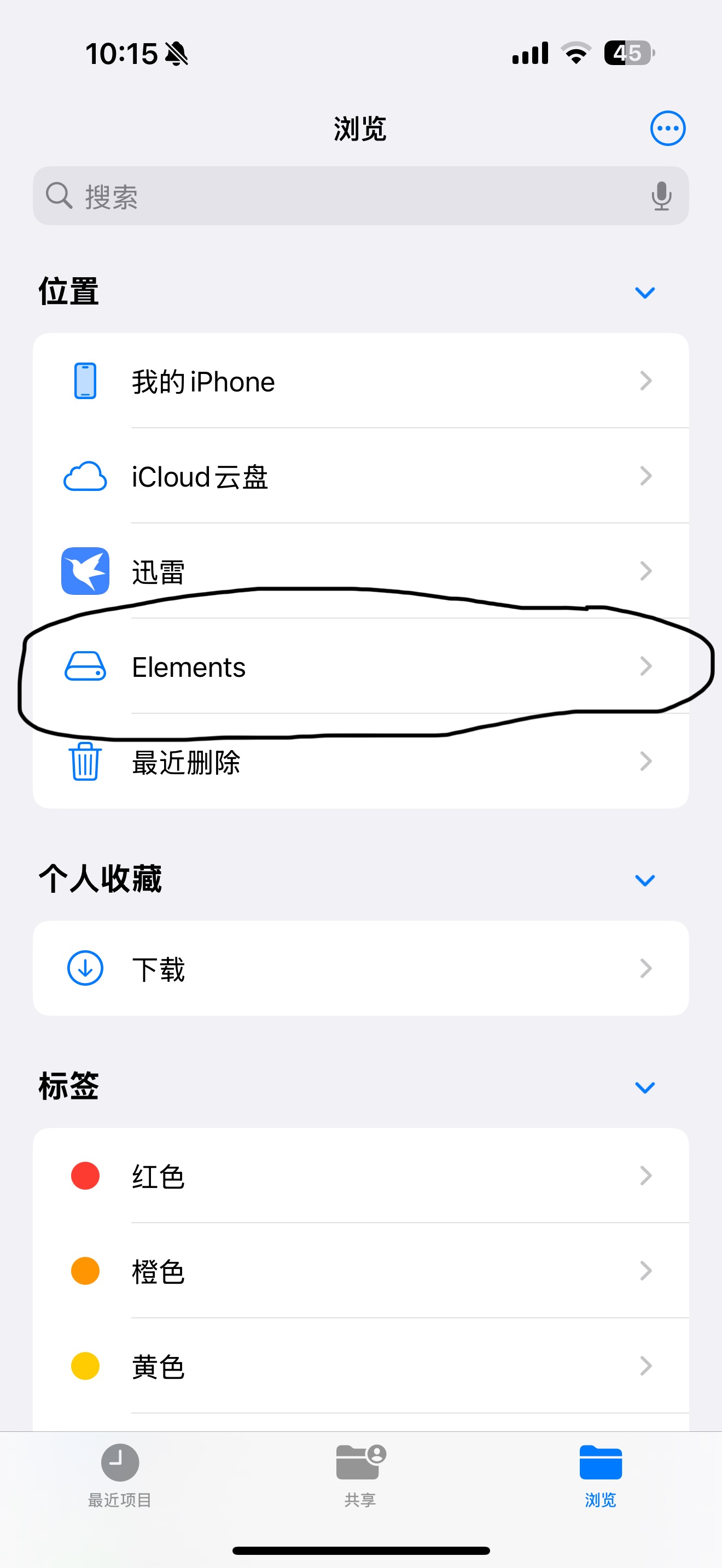Collapse the 个人收藏 section

click(x=645, y=880)
